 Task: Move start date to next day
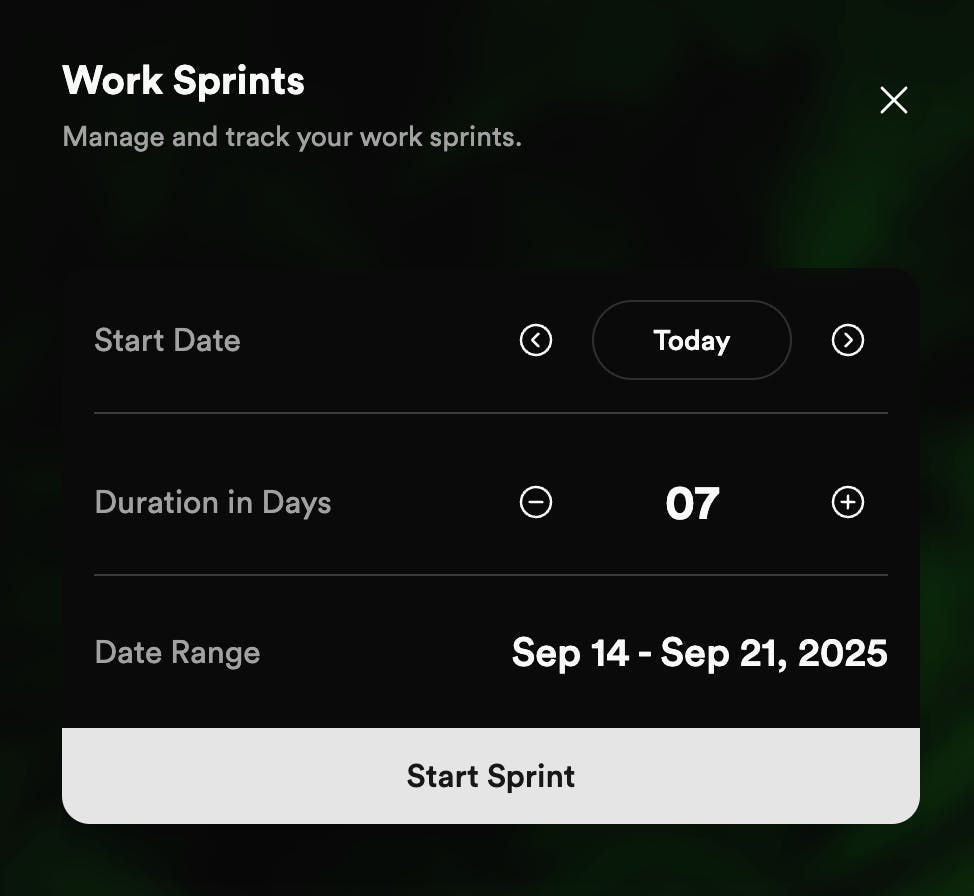[x=848, y=341]
